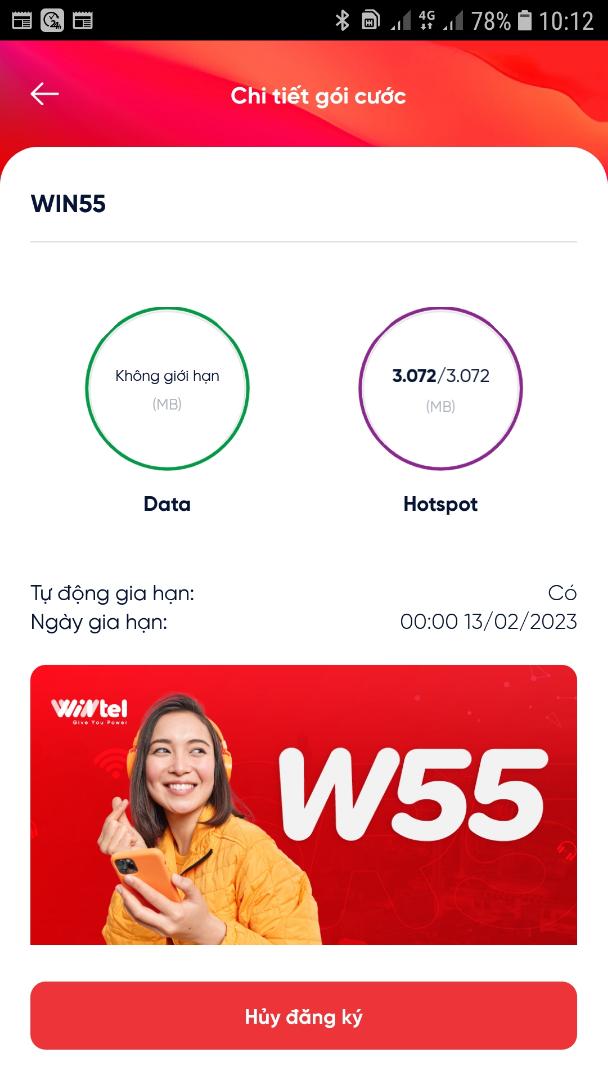Go back from package details
The height and width of the screenshot is (1080, 608).
pyautogui.click(x=45, y=94)
